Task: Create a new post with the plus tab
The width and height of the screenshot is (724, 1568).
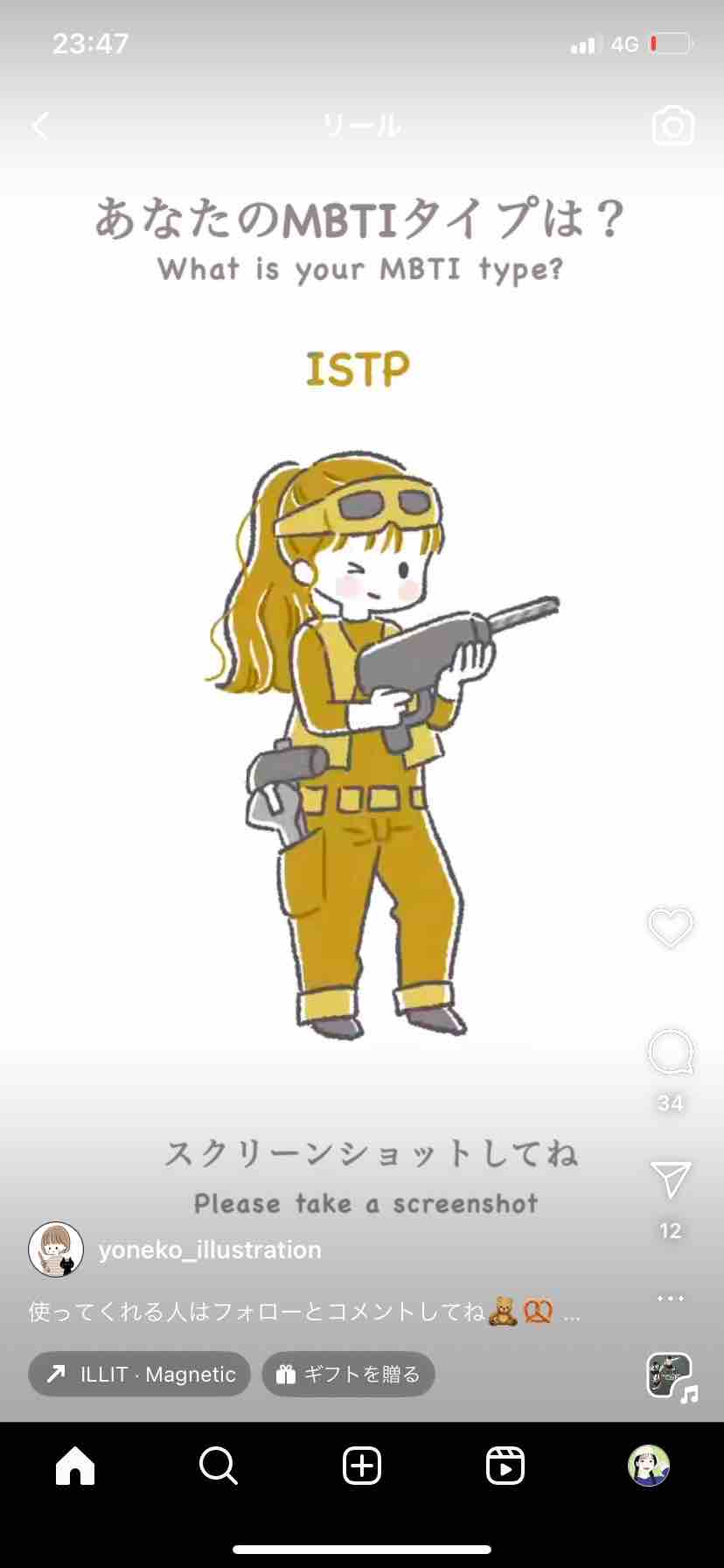Action: click(x=362, y=1466)
